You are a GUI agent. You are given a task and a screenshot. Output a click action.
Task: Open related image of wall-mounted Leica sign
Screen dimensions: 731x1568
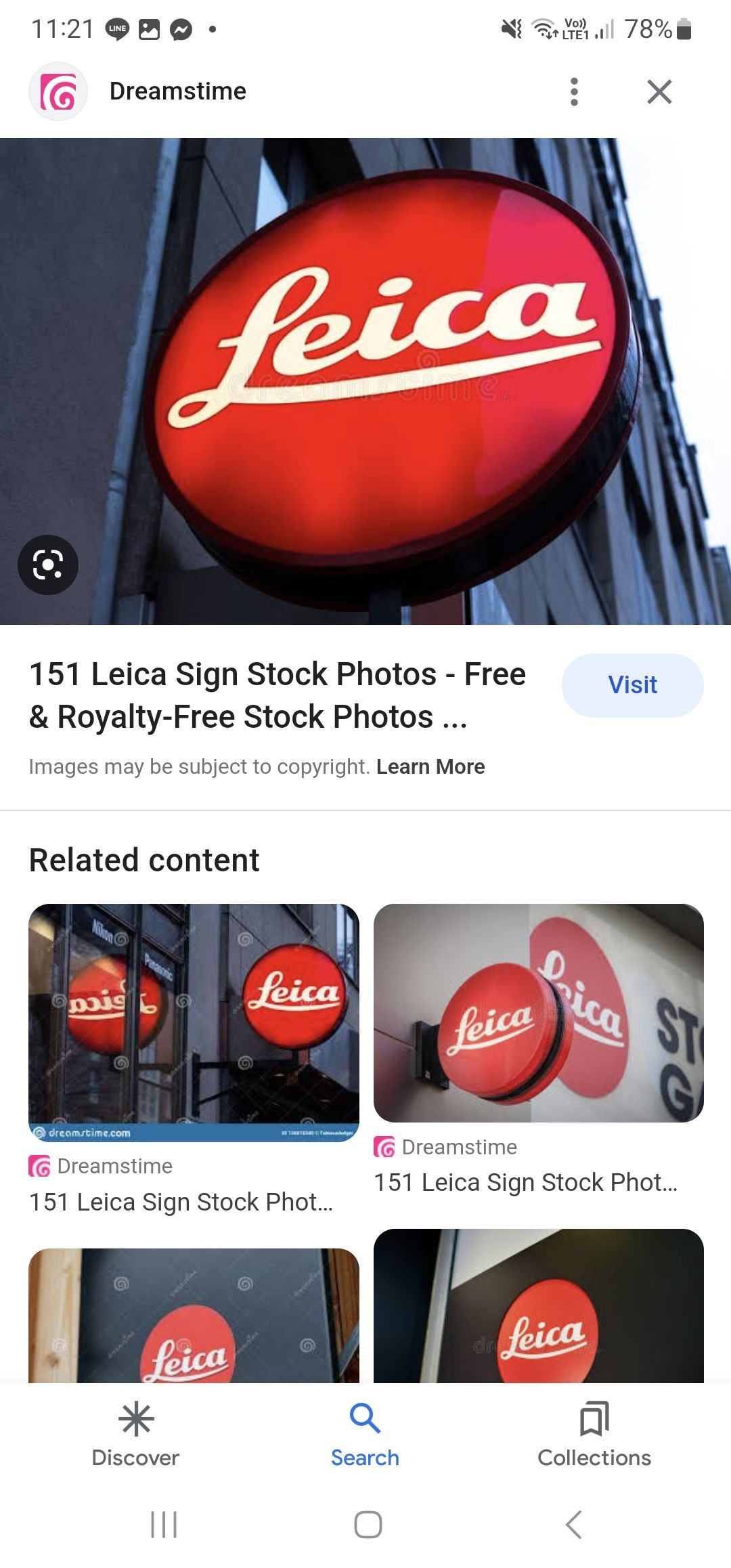pyautogui.click(x=538, y=1013)
